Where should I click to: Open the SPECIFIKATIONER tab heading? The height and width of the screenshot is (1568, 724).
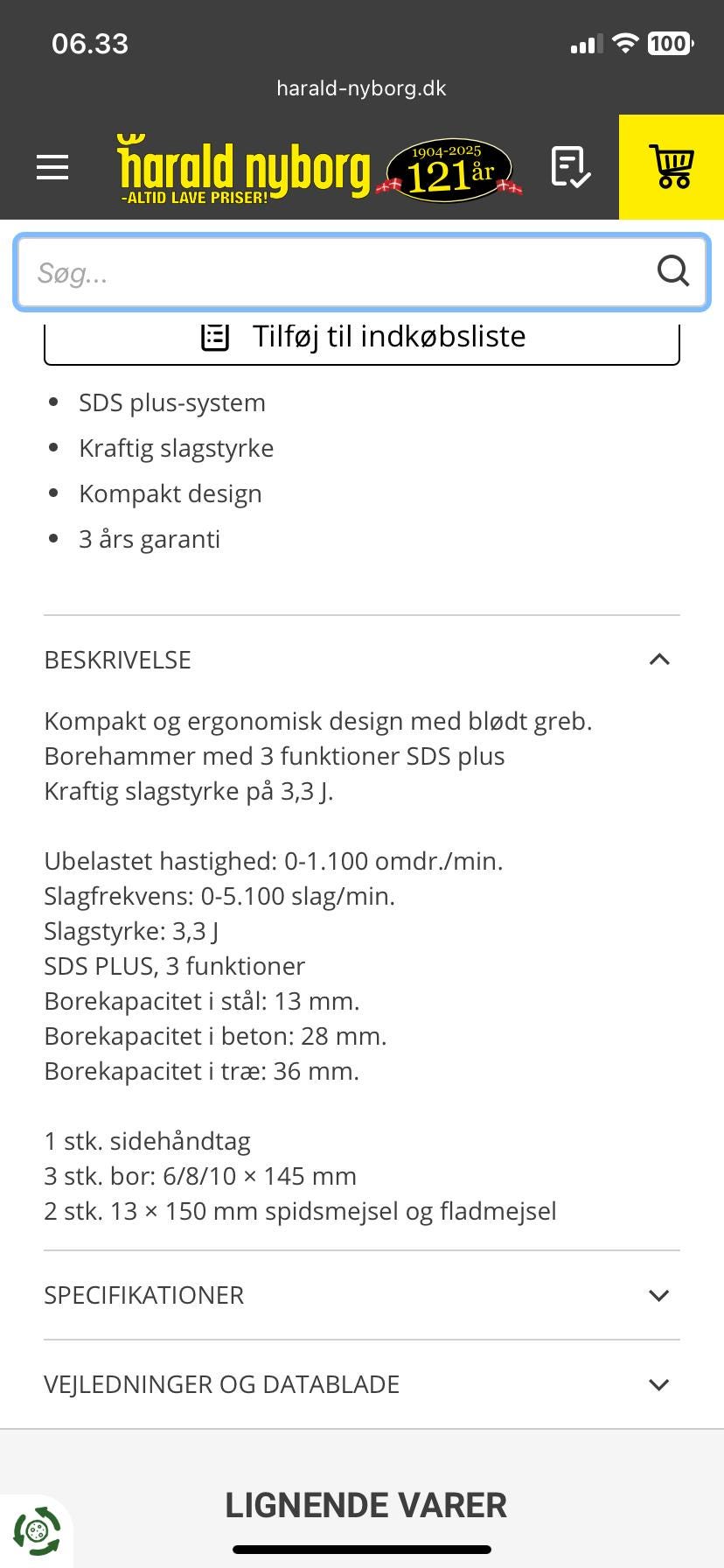tap(144, 1295)
